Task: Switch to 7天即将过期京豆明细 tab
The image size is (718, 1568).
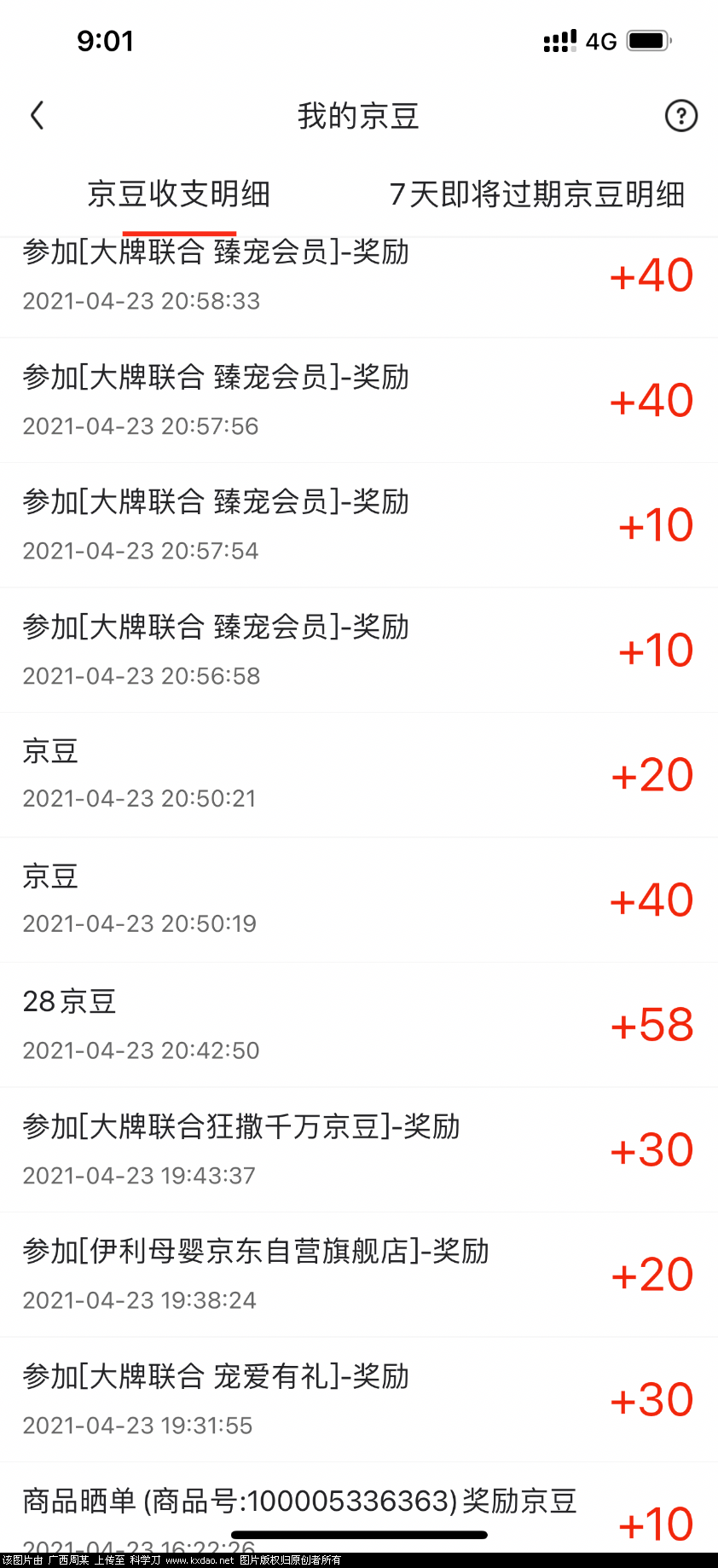Action: (536, 194)
